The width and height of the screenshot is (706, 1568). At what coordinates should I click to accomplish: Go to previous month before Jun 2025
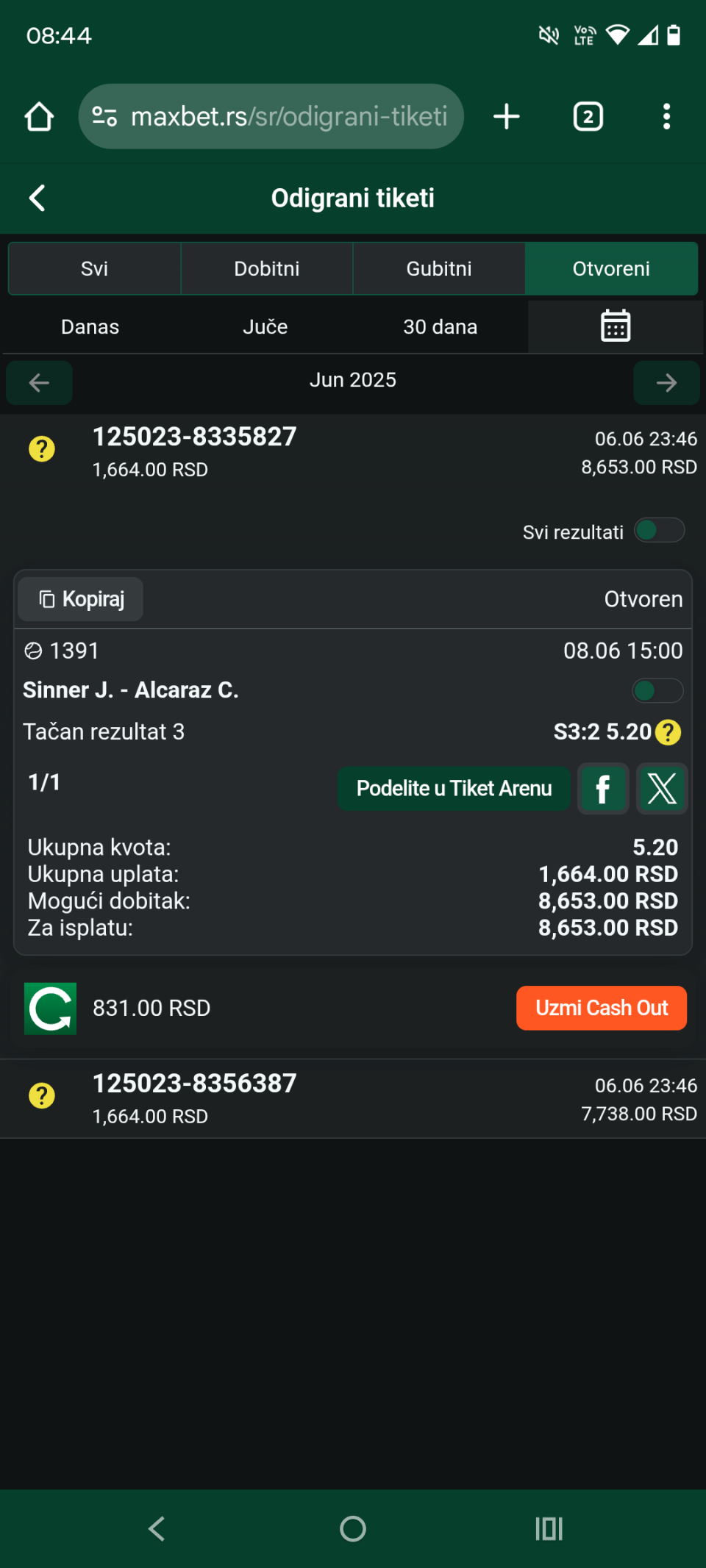point(39,382)
